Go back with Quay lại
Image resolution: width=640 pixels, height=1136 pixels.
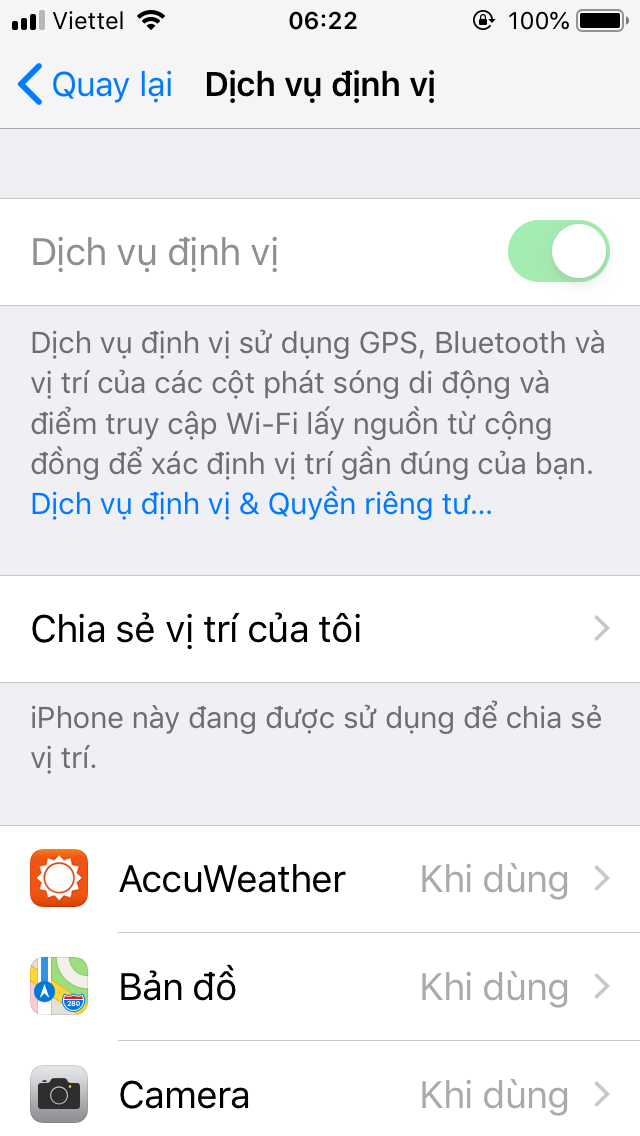[95, 85]
